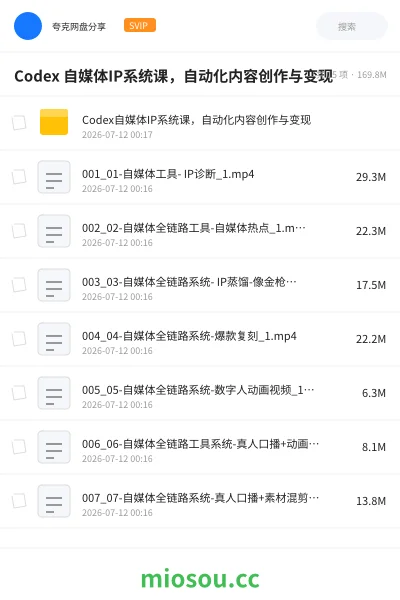Select the checkbox for file 004_04 爆款复刻
The width and height of the screenshot is (400, 600).
click(x=19, y=339)
